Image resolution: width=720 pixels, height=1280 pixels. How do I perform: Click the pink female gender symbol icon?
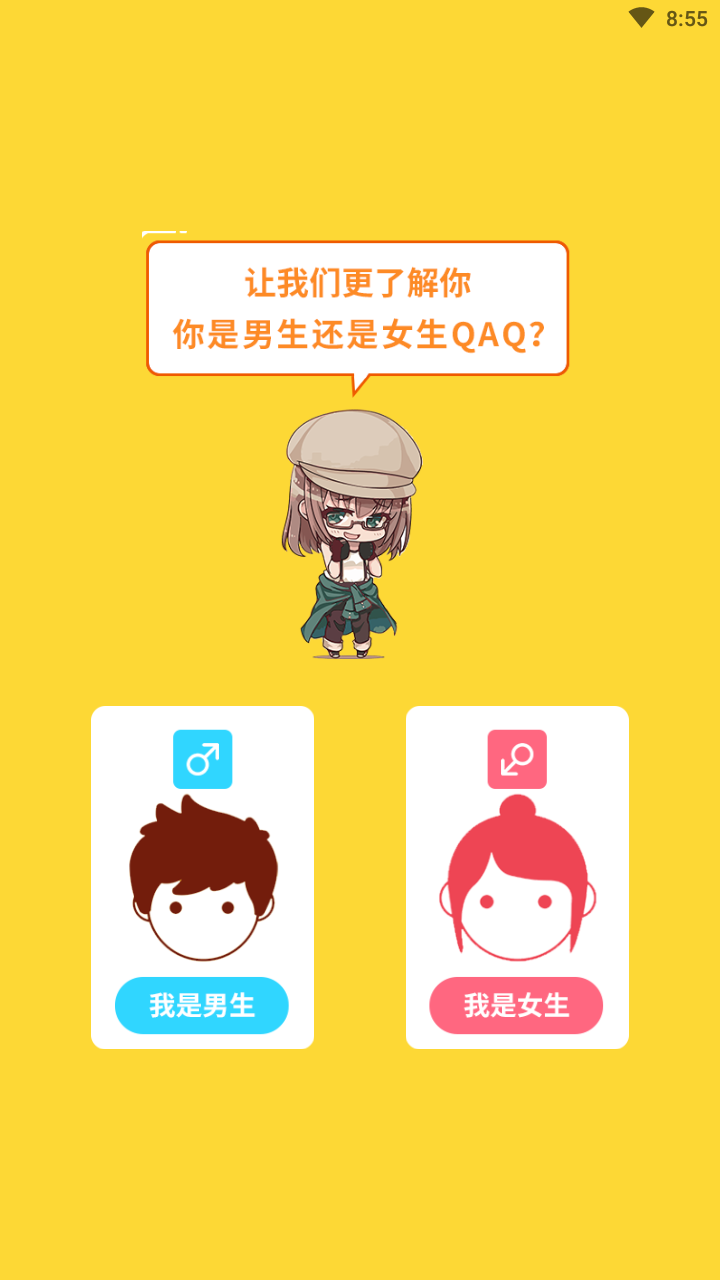517,759
